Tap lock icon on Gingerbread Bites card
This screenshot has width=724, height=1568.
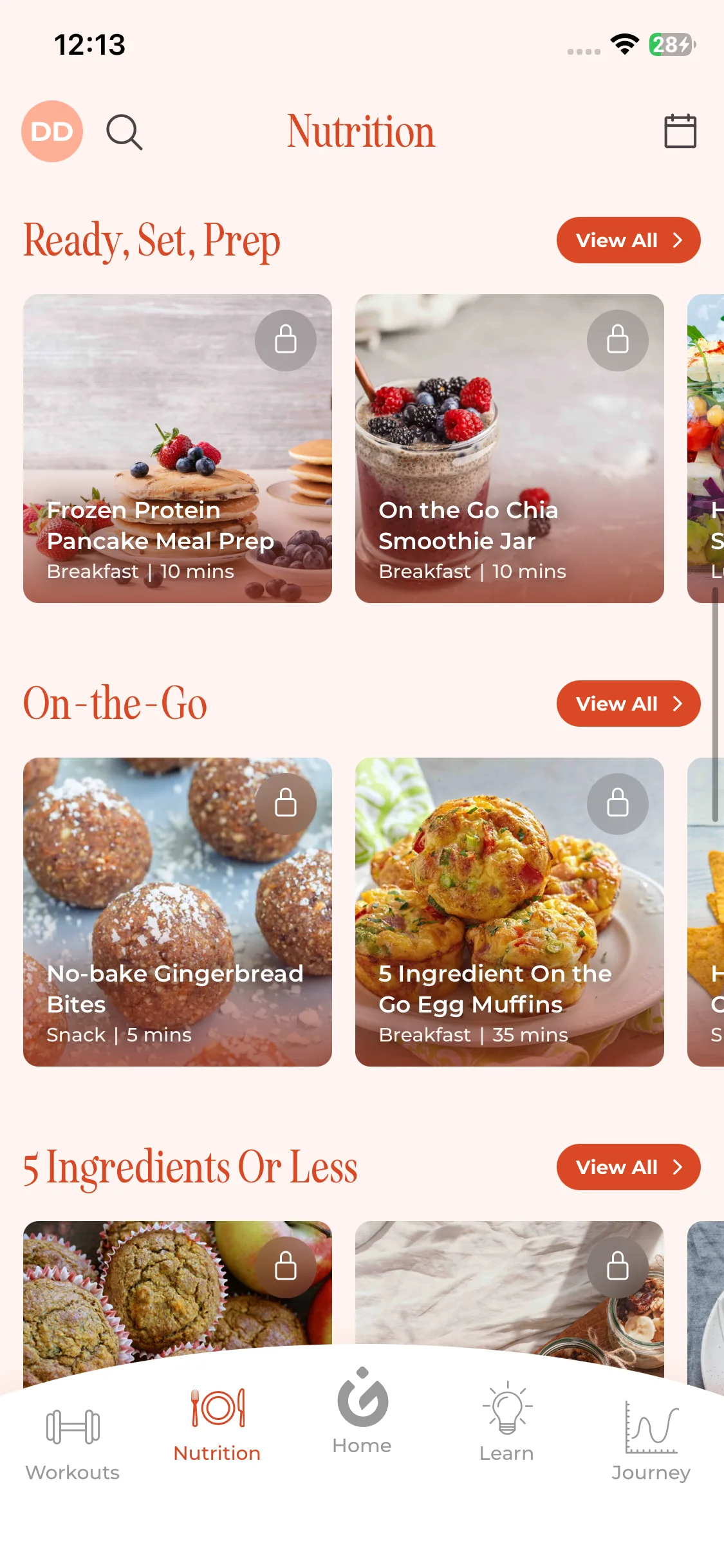[x=286, y=803]
